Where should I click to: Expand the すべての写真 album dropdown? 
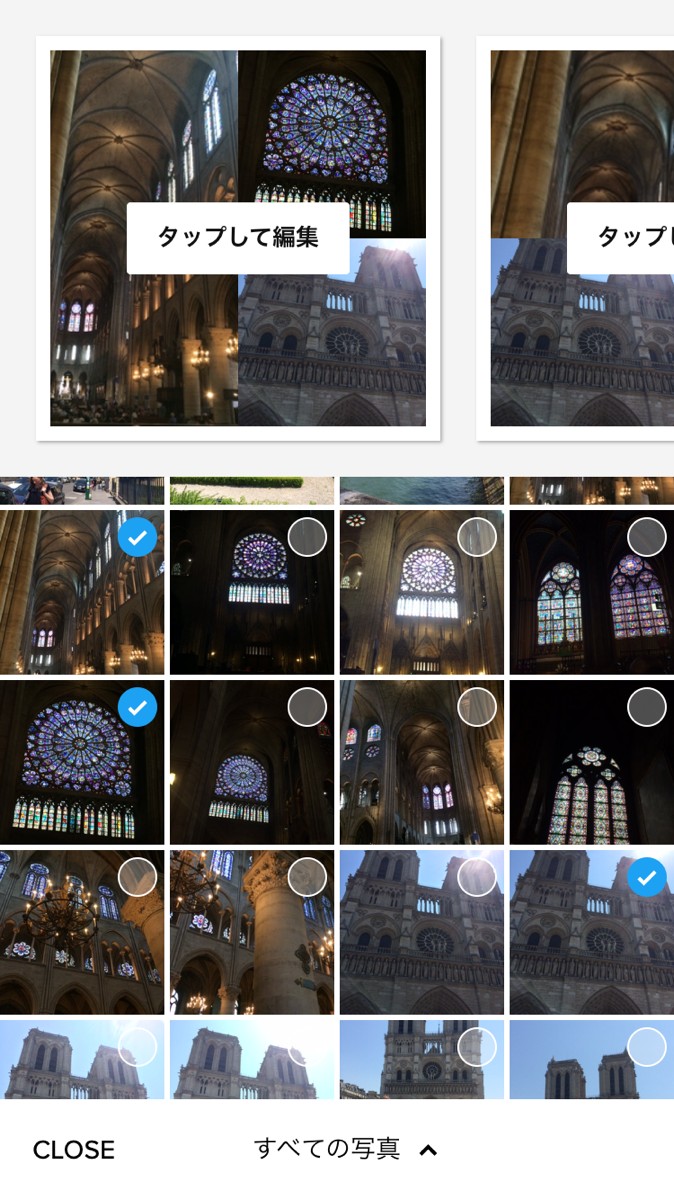(x=346, y=1149)
